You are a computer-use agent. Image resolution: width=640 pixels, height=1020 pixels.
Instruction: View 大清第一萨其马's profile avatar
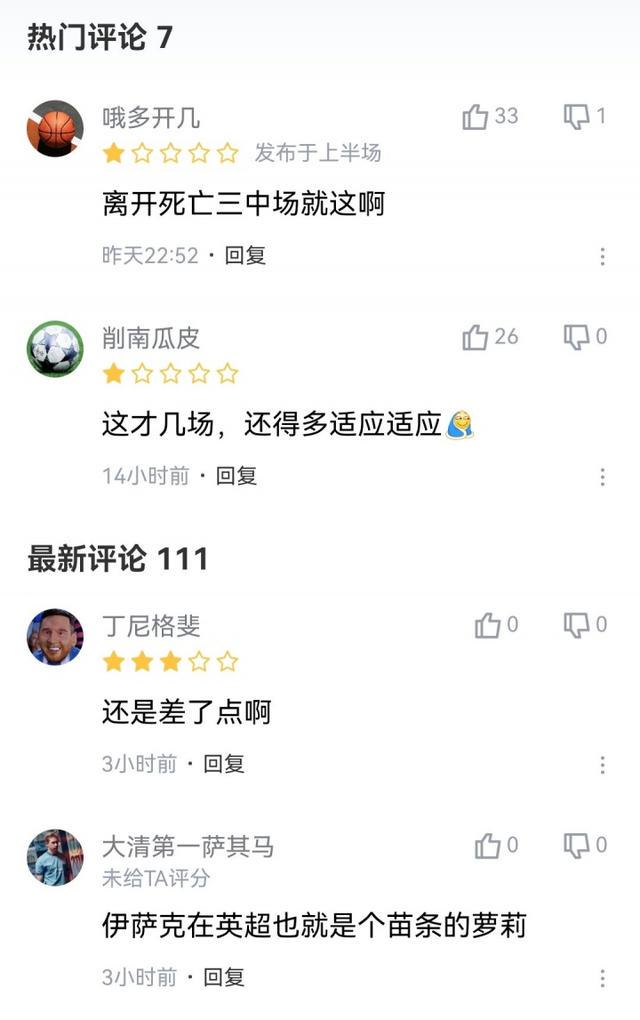point(55,857)
